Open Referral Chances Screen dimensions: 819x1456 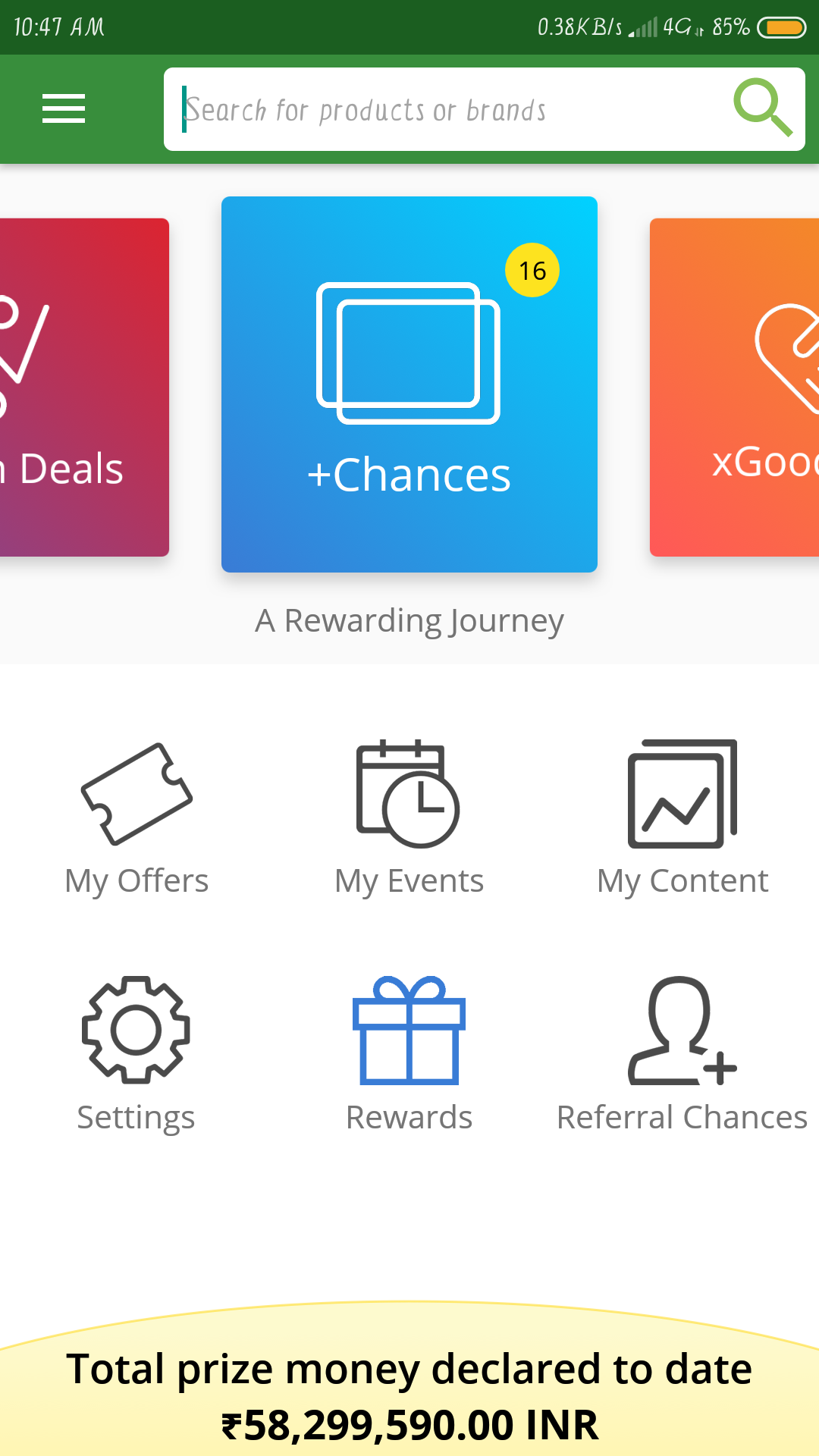682,1056
